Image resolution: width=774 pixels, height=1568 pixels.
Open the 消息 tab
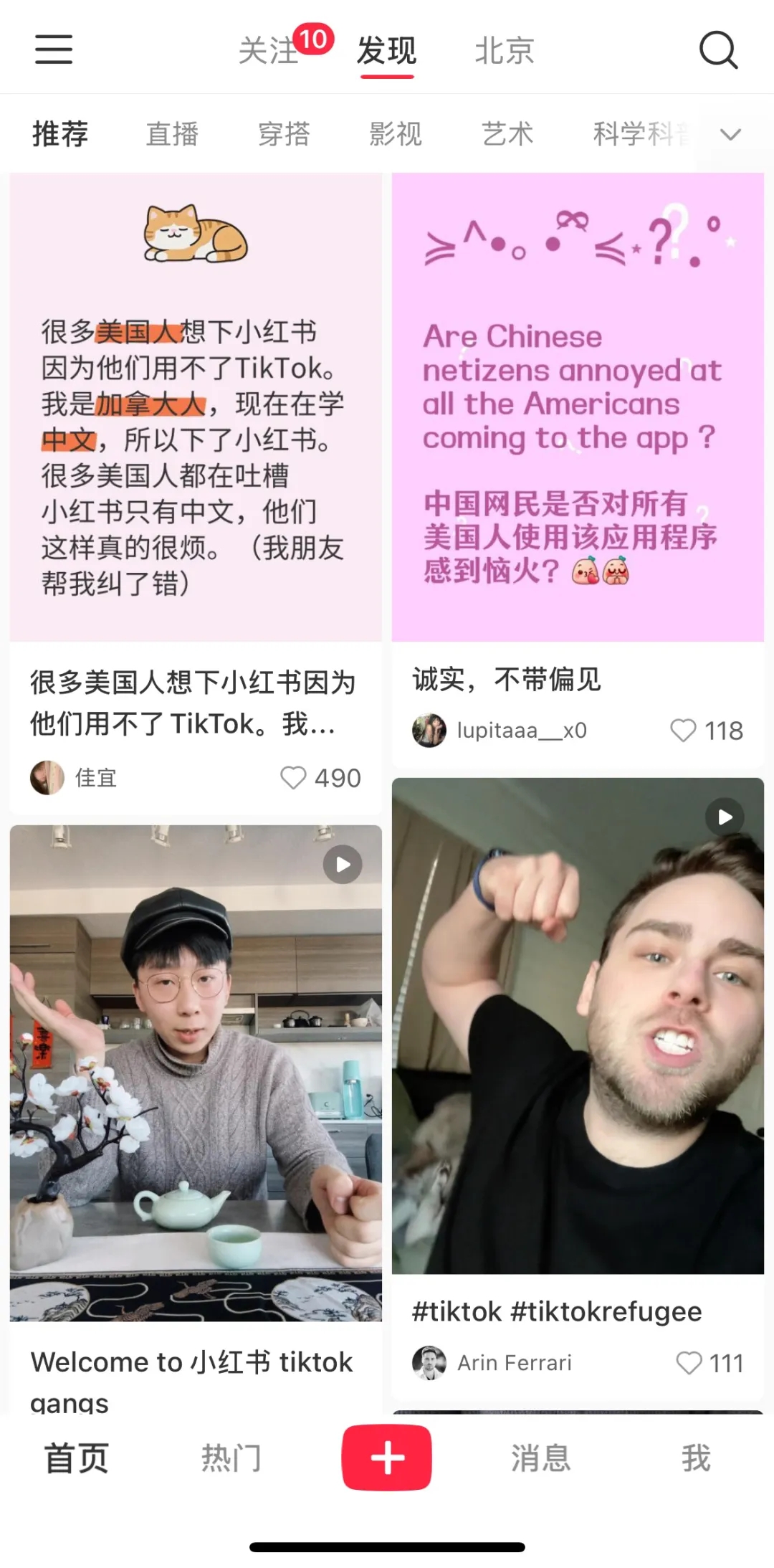tap(541, 1458)
